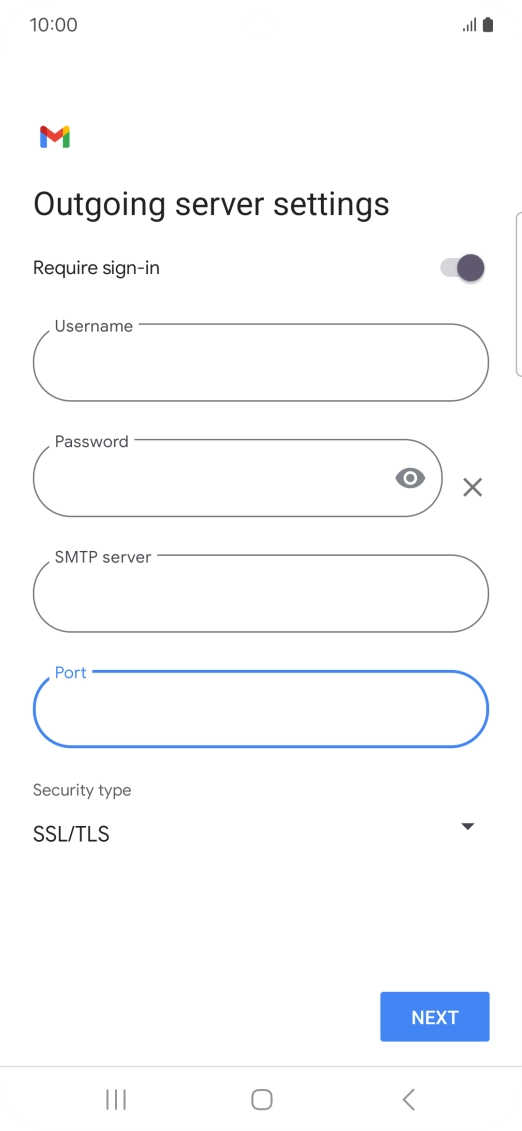Clear the password with the X icon
The image size is (522, 1131).
472,488
